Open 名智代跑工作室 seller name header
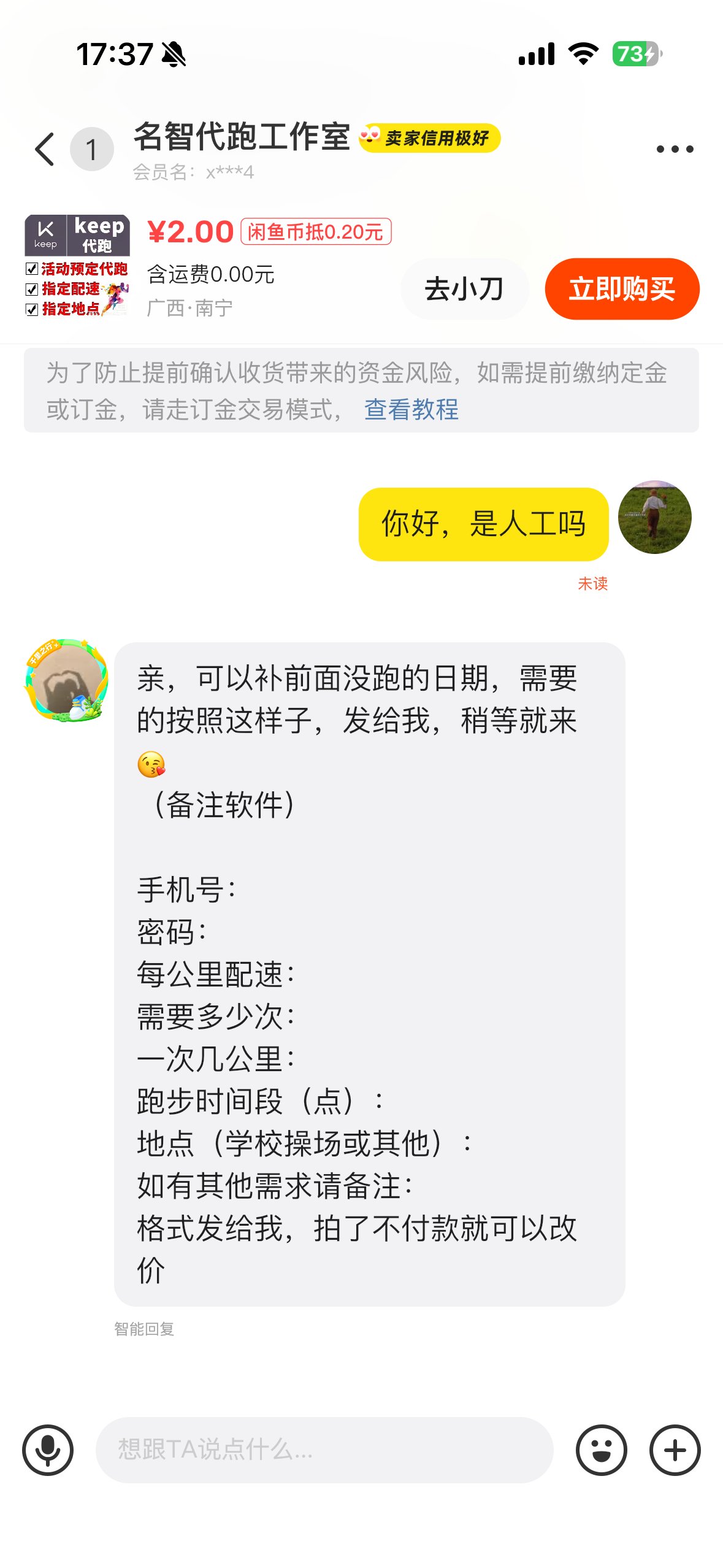 click(x=242, y=137)
